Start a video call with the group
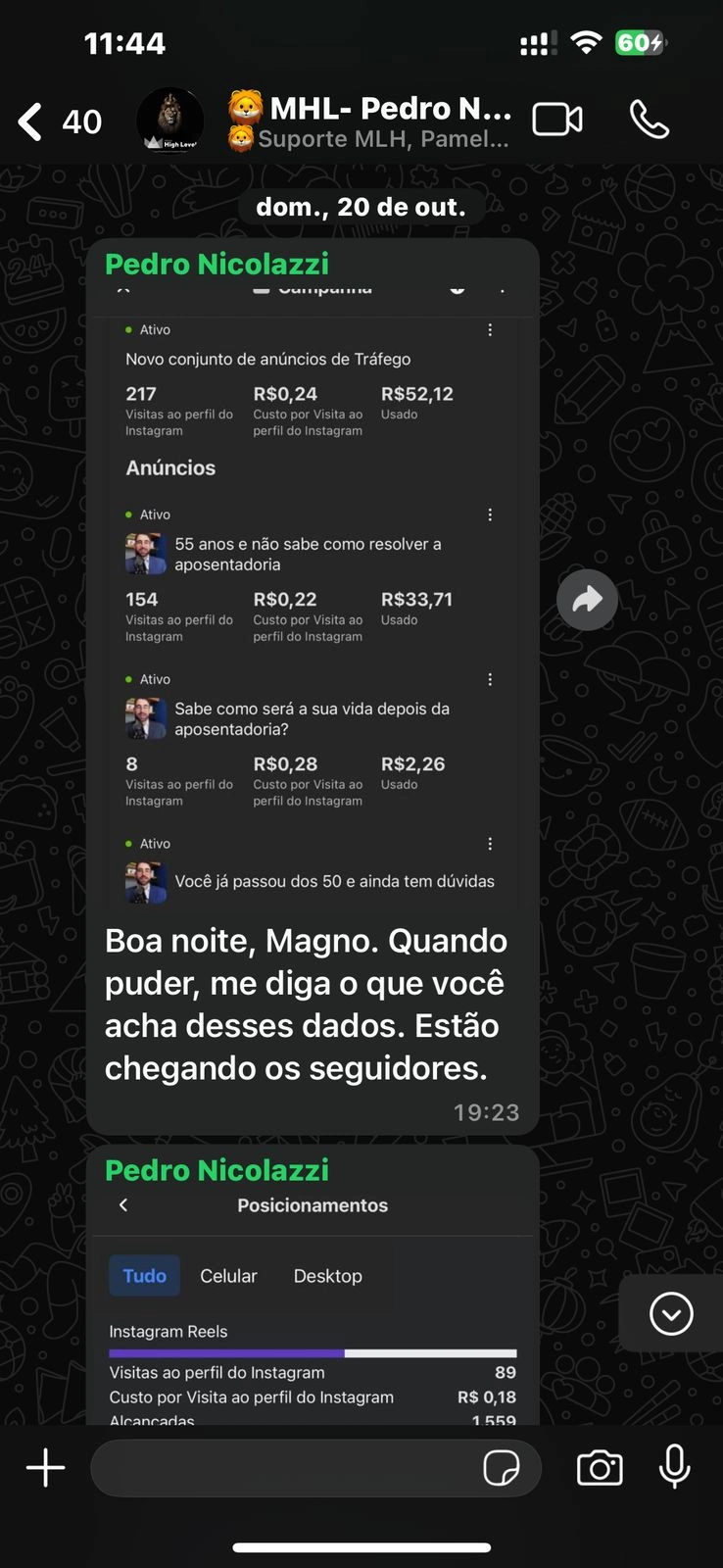Screen dimensions: 723x1568 click(557, 118)
